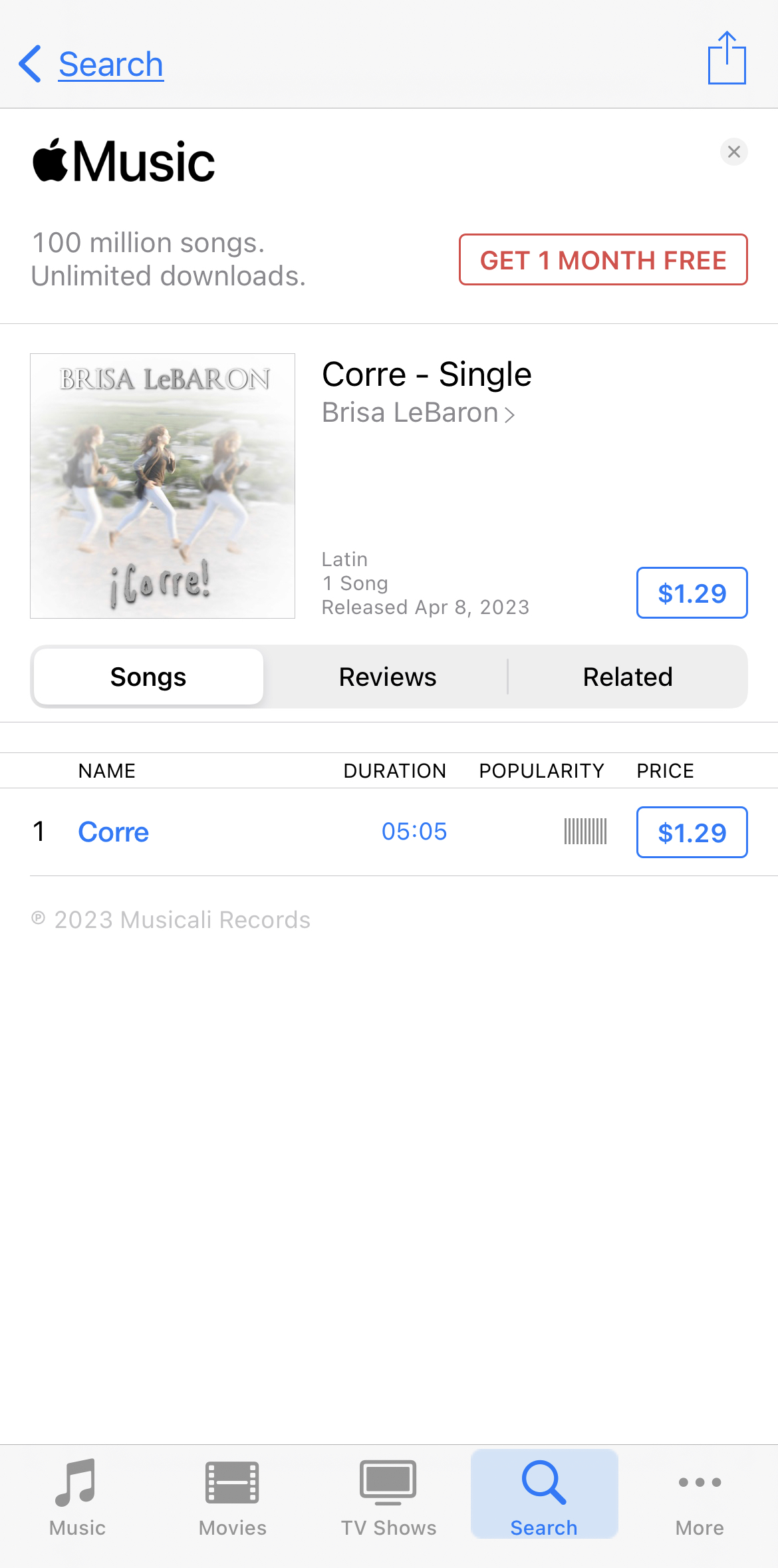
Task: Dismiss the Apple Music banner
Action: 733,152
